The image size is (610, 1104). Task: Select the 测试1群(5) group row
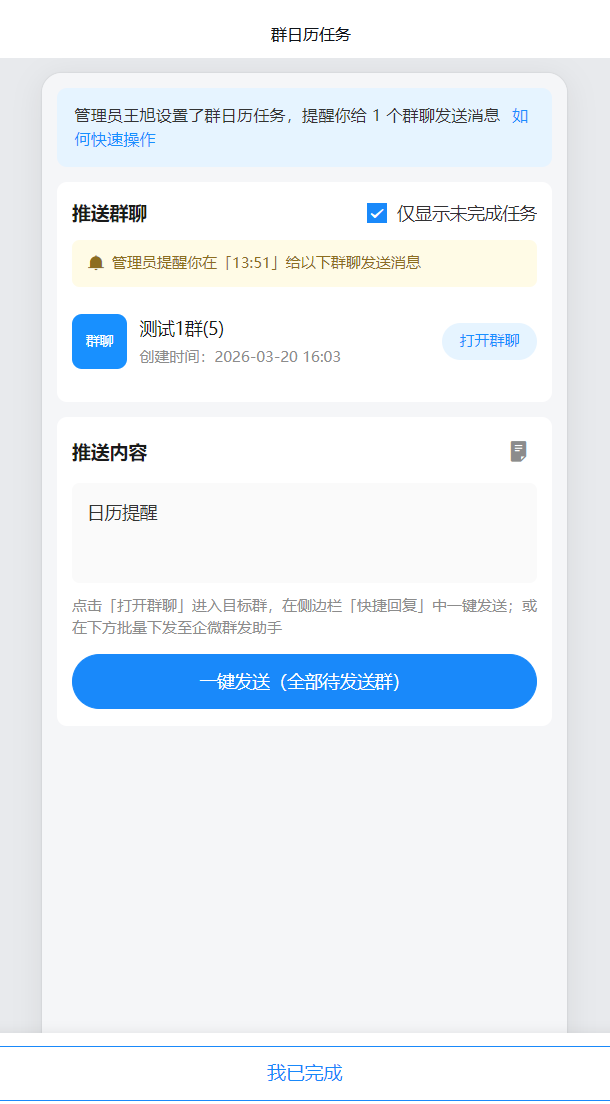click(304, 341)
